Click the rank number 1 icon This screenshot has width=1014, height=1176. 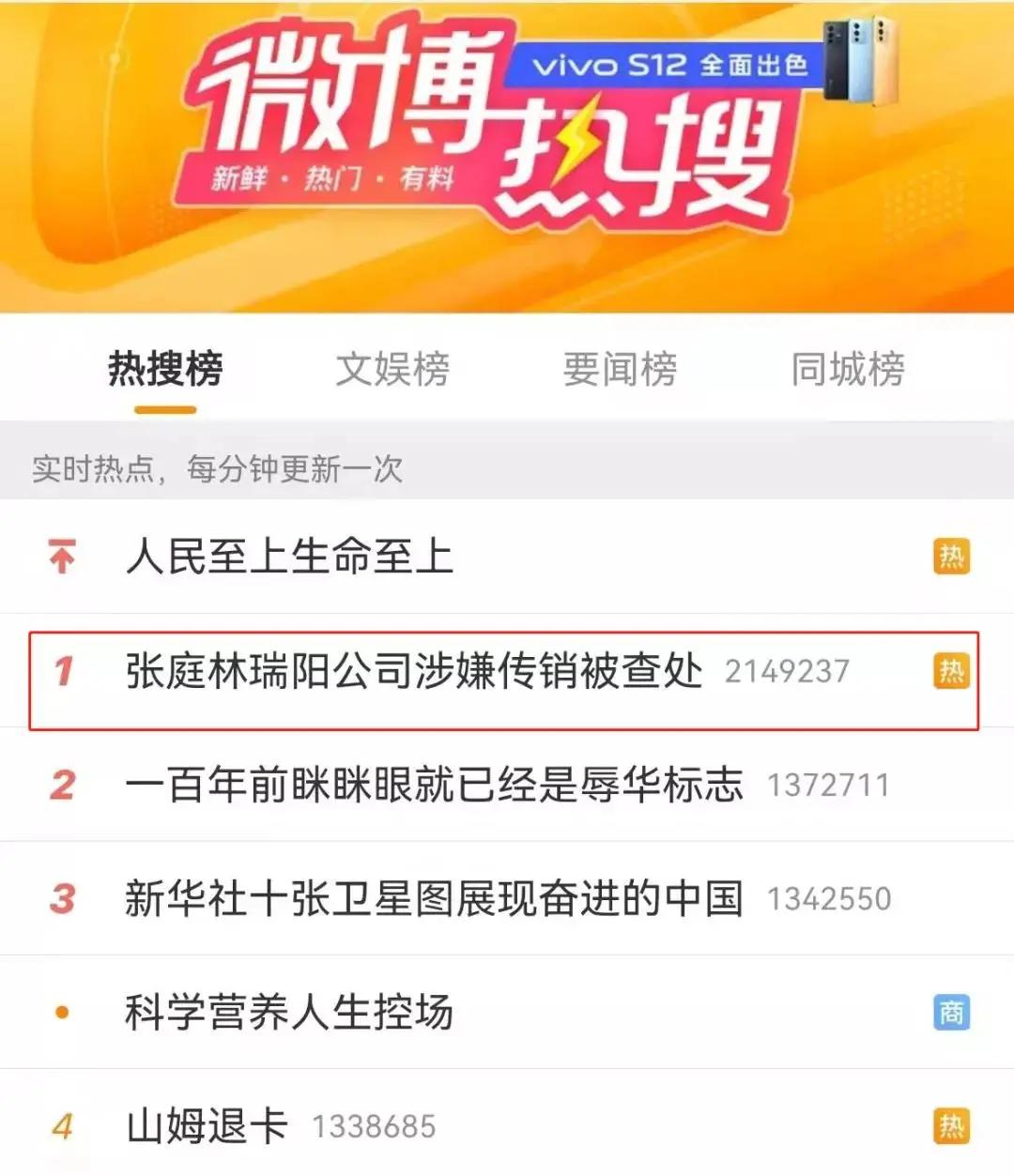click(x=63, y=671)
